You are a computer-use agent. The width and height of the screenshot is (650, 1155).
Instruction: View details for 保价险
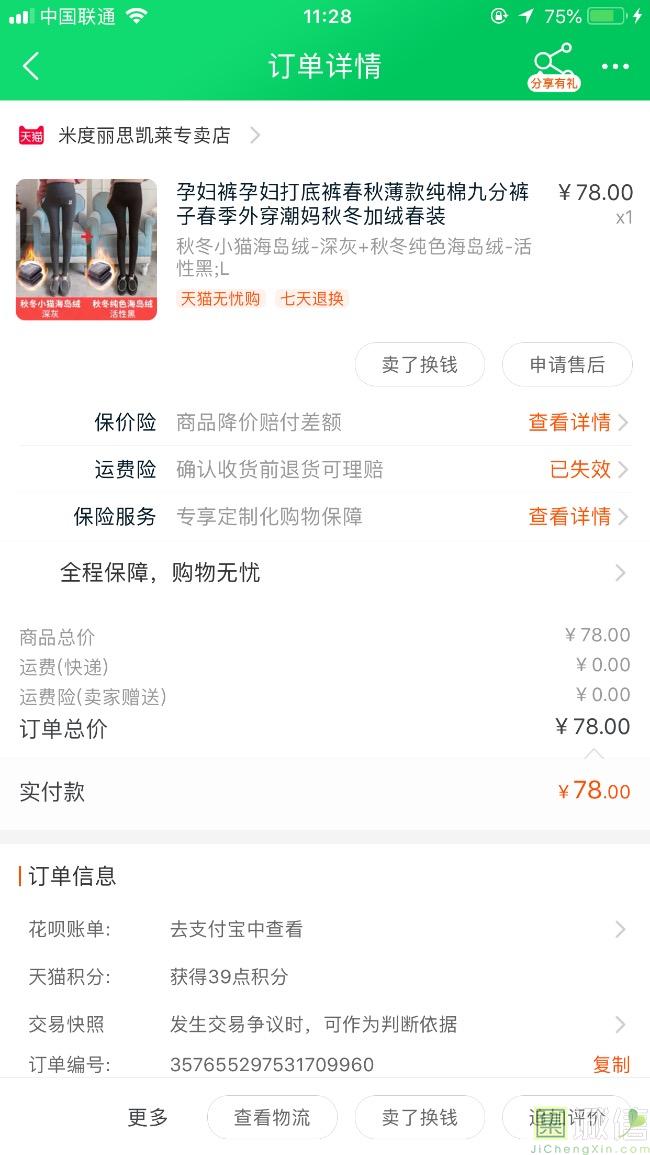click(x=578, y=422)
